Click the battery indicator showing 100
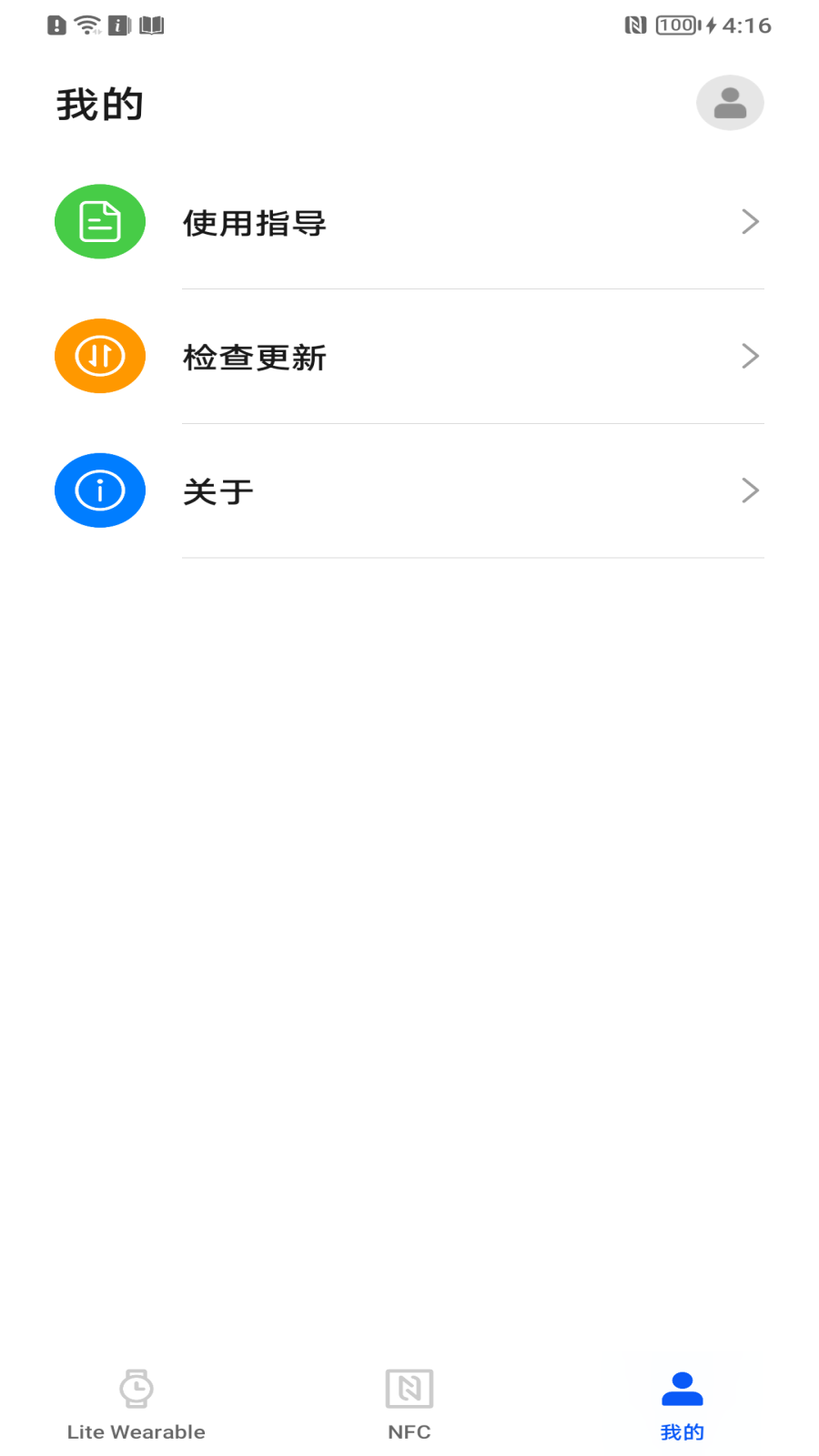The height and width of the screenshot is (1456, 819). point(673,25)
